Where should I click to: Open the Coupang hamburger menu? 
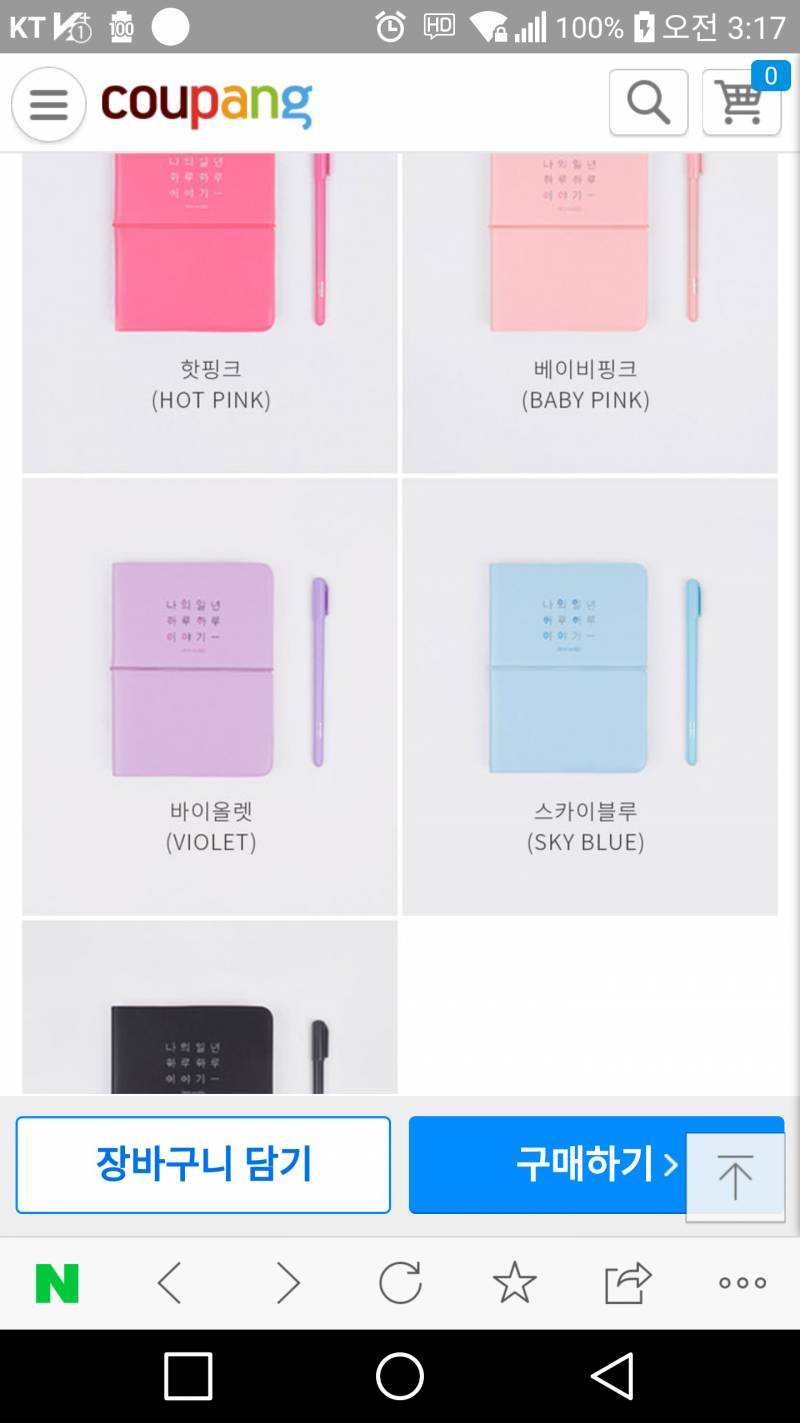coord(47,104)
